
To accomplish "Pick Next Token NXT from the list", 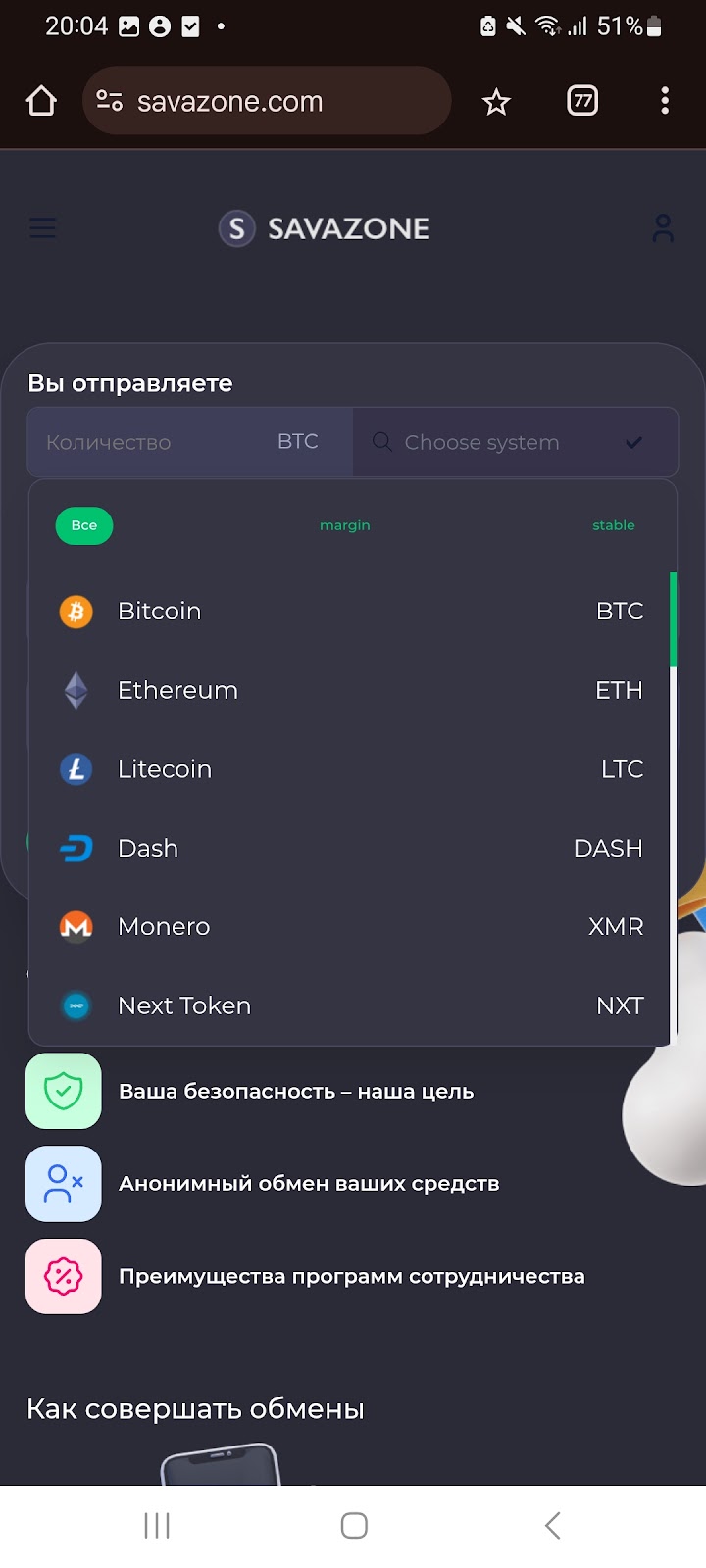I will (351, 1005).
